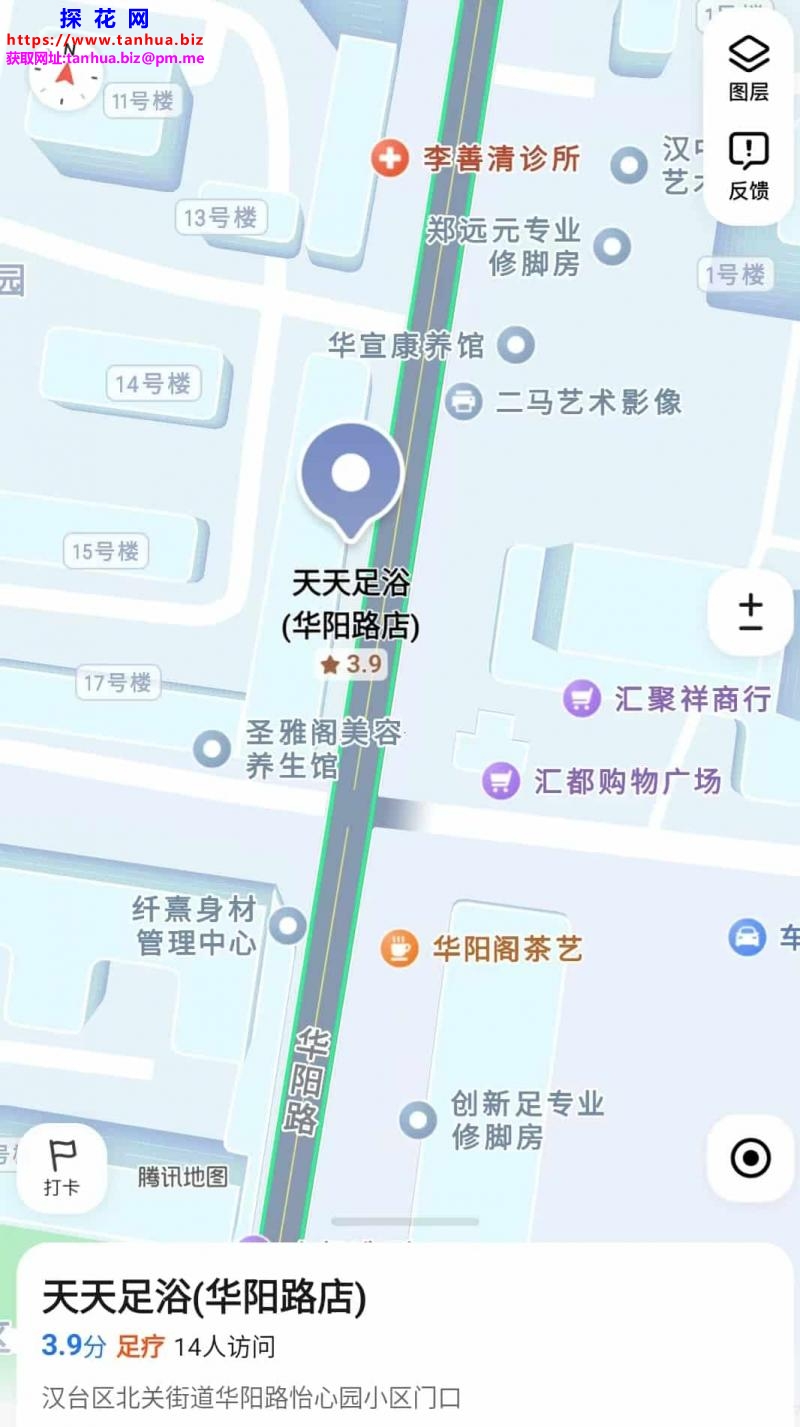Recenter map on my current location
Screen dimensions: 800x1427
(750, 1158)
